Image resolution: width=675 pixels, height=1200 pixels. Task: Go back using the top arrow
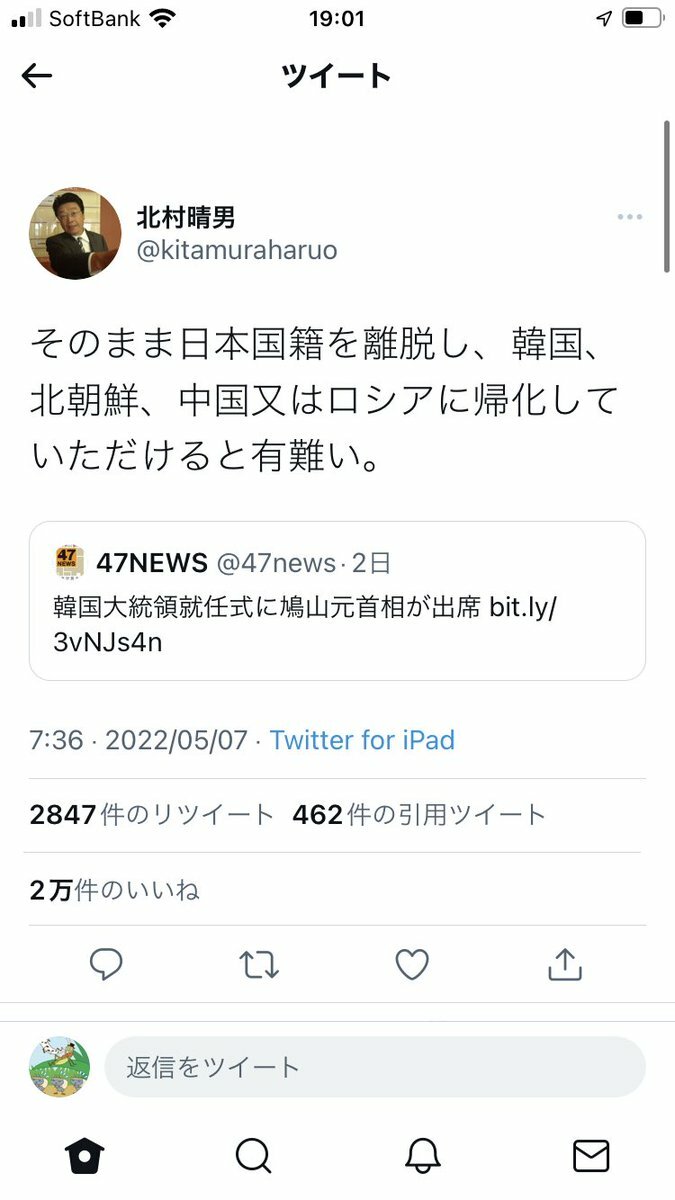point(37,76)
